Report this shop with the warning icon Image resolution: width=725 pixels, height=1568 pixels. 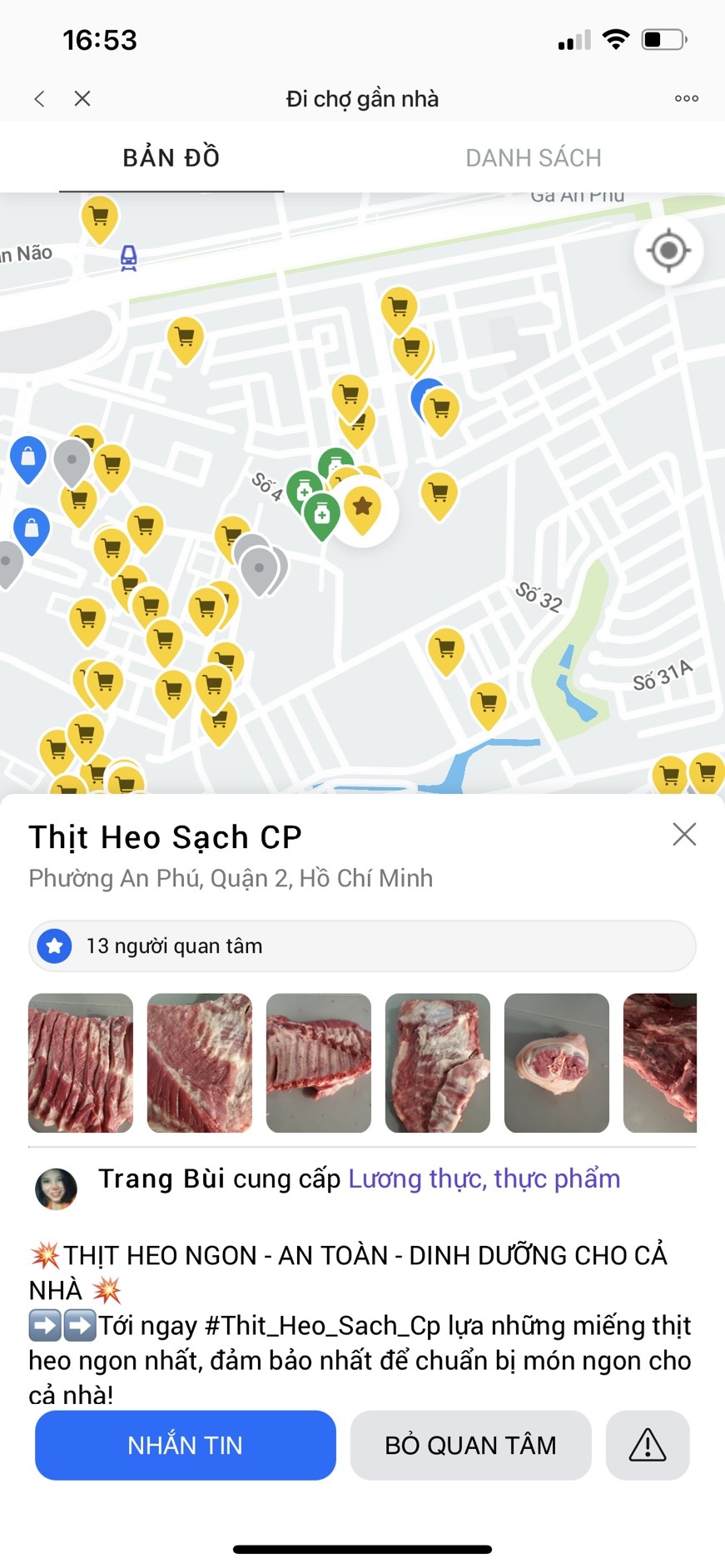[x=647, y=1445]
